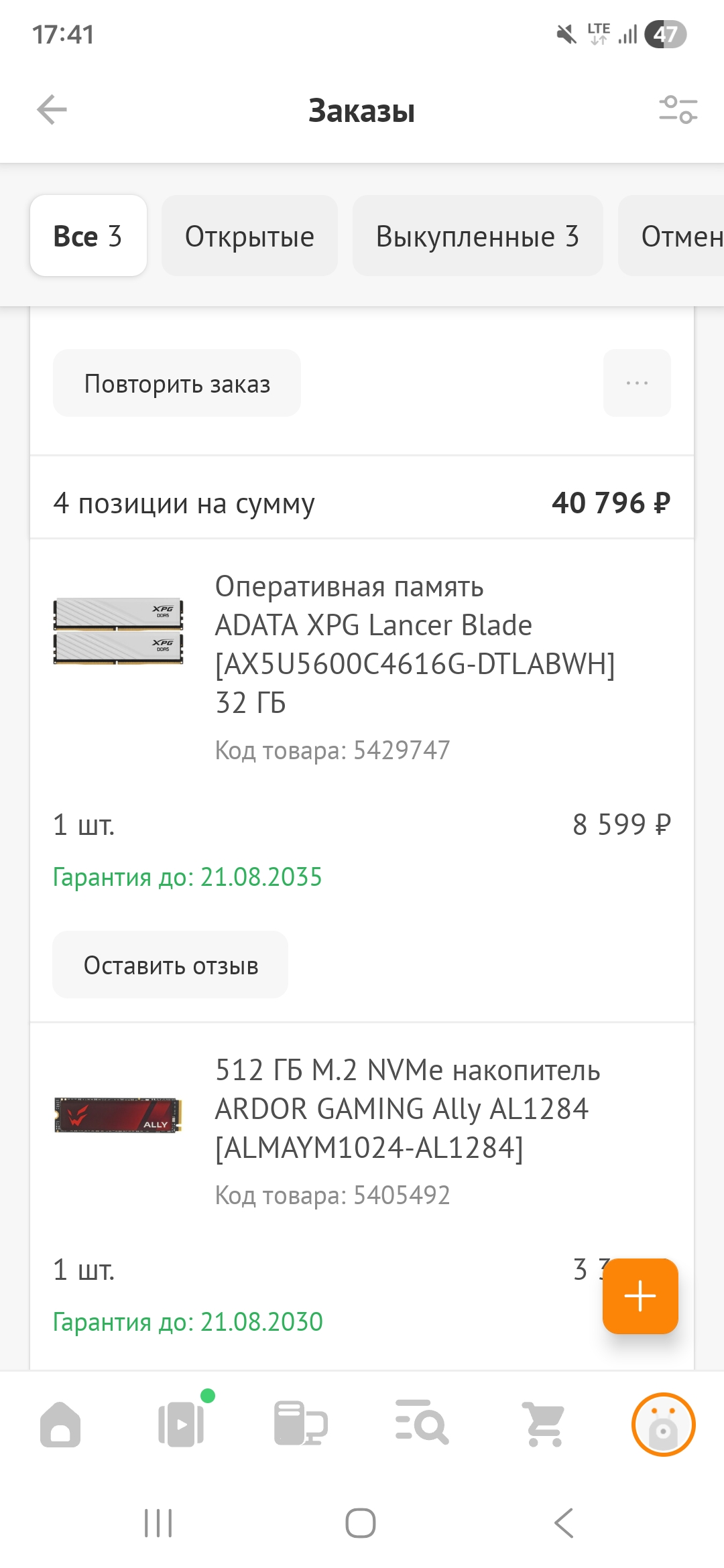
Task: Tap the system home button
Action: click(x=361, y=1523)
